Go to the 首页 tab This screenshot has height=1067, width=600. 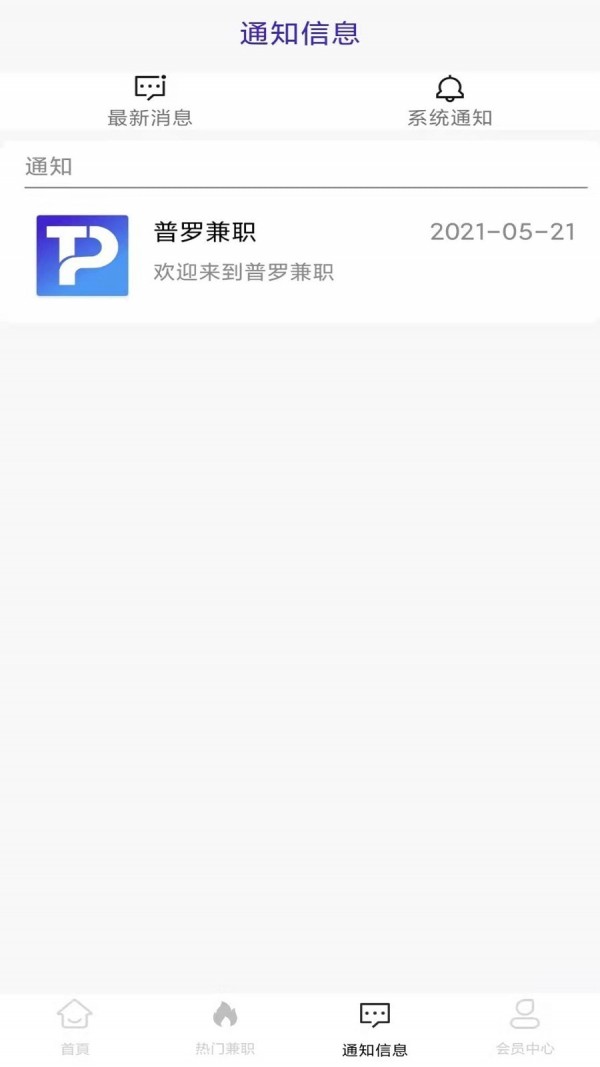[x=75, y=1028]
